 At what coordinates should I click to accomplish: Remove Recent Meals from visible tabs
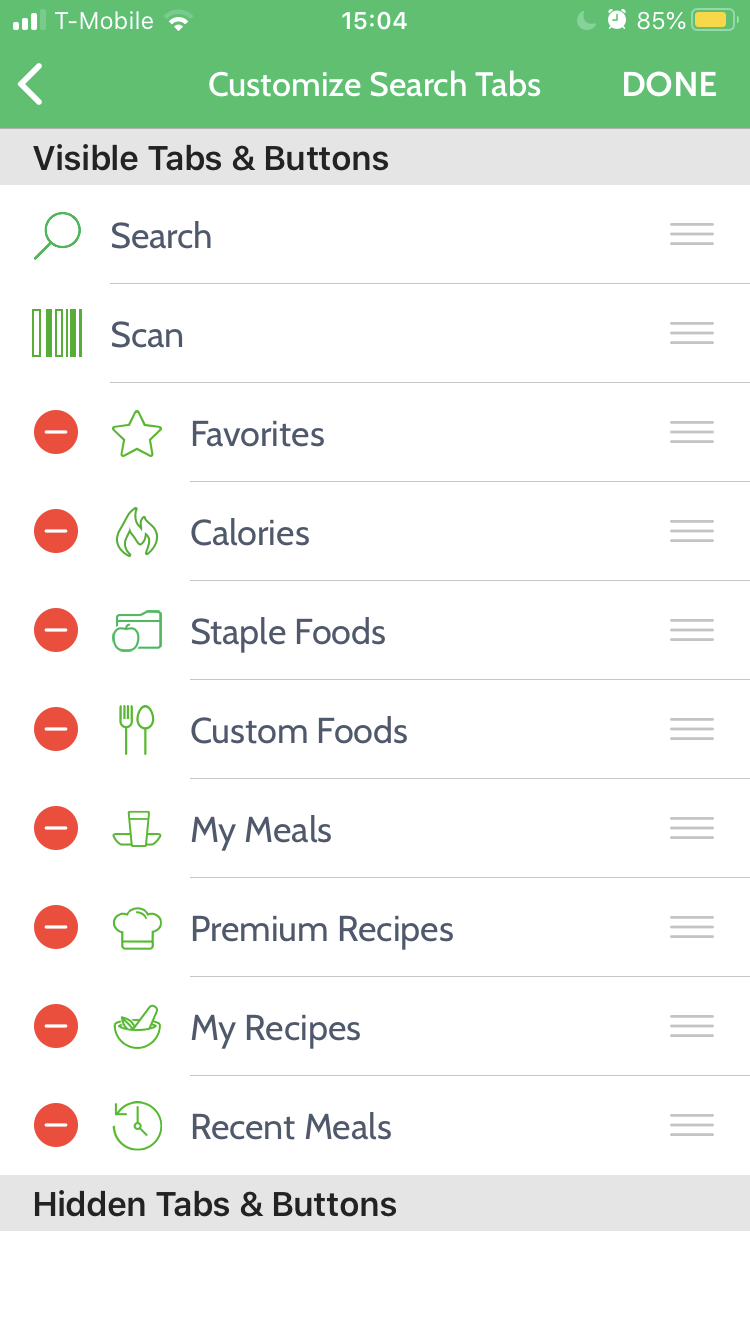tap(56, 1125)
